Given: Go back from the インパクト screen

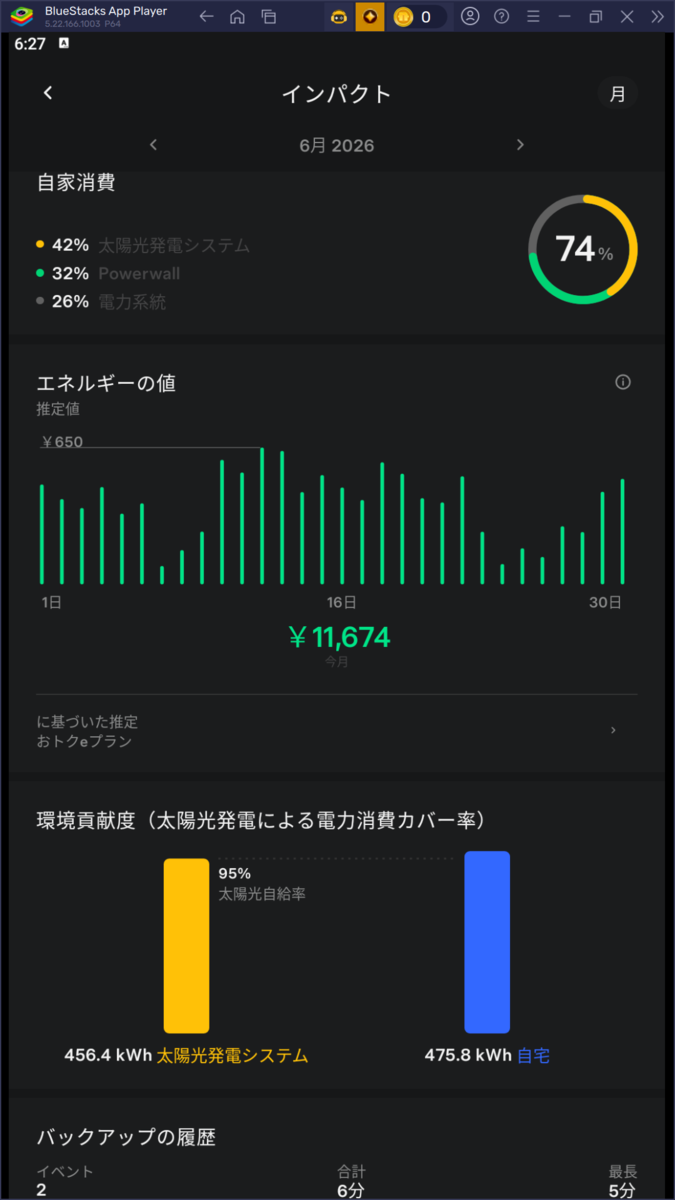Looking at the screenshot, I should pos(48,93).
